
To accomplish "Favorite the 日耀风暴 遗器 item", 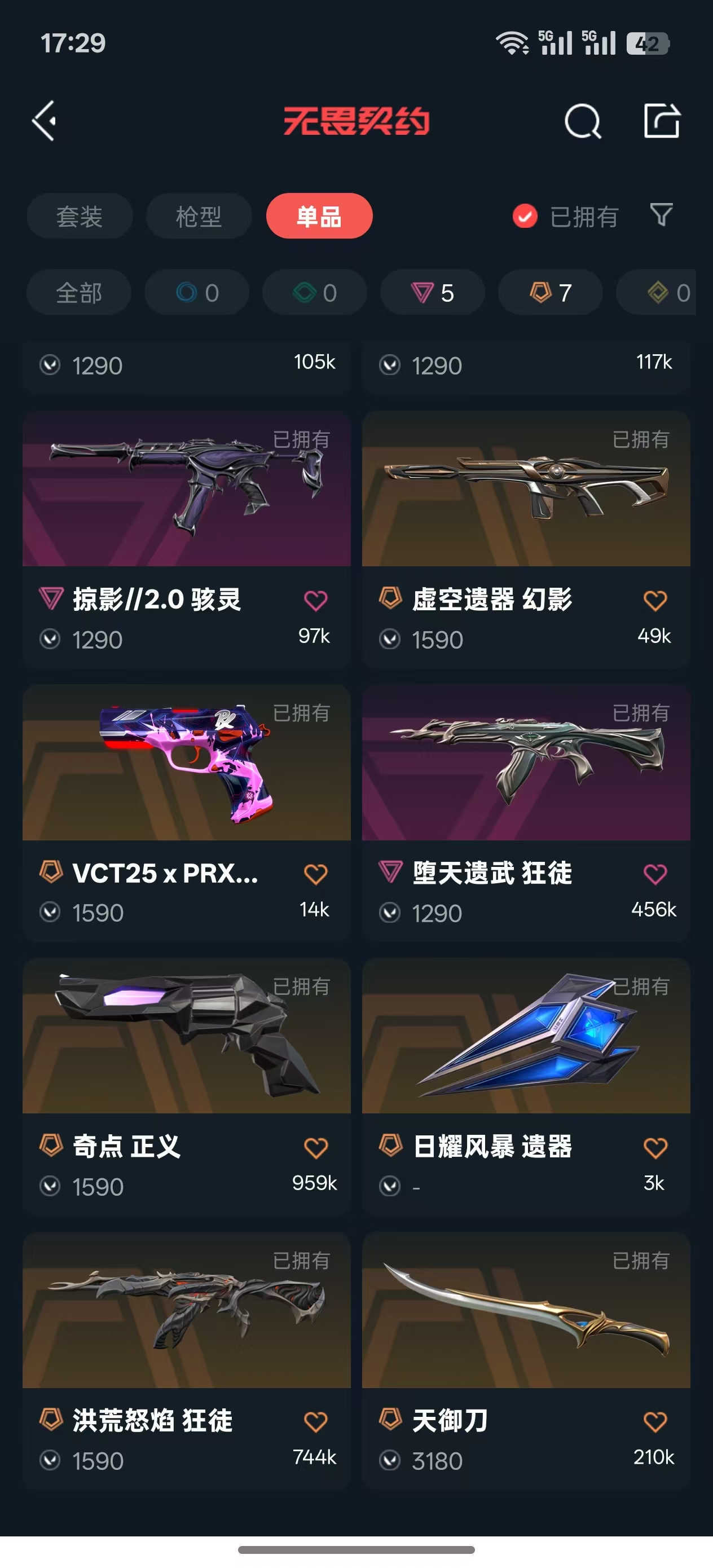I will point(655,1148).
